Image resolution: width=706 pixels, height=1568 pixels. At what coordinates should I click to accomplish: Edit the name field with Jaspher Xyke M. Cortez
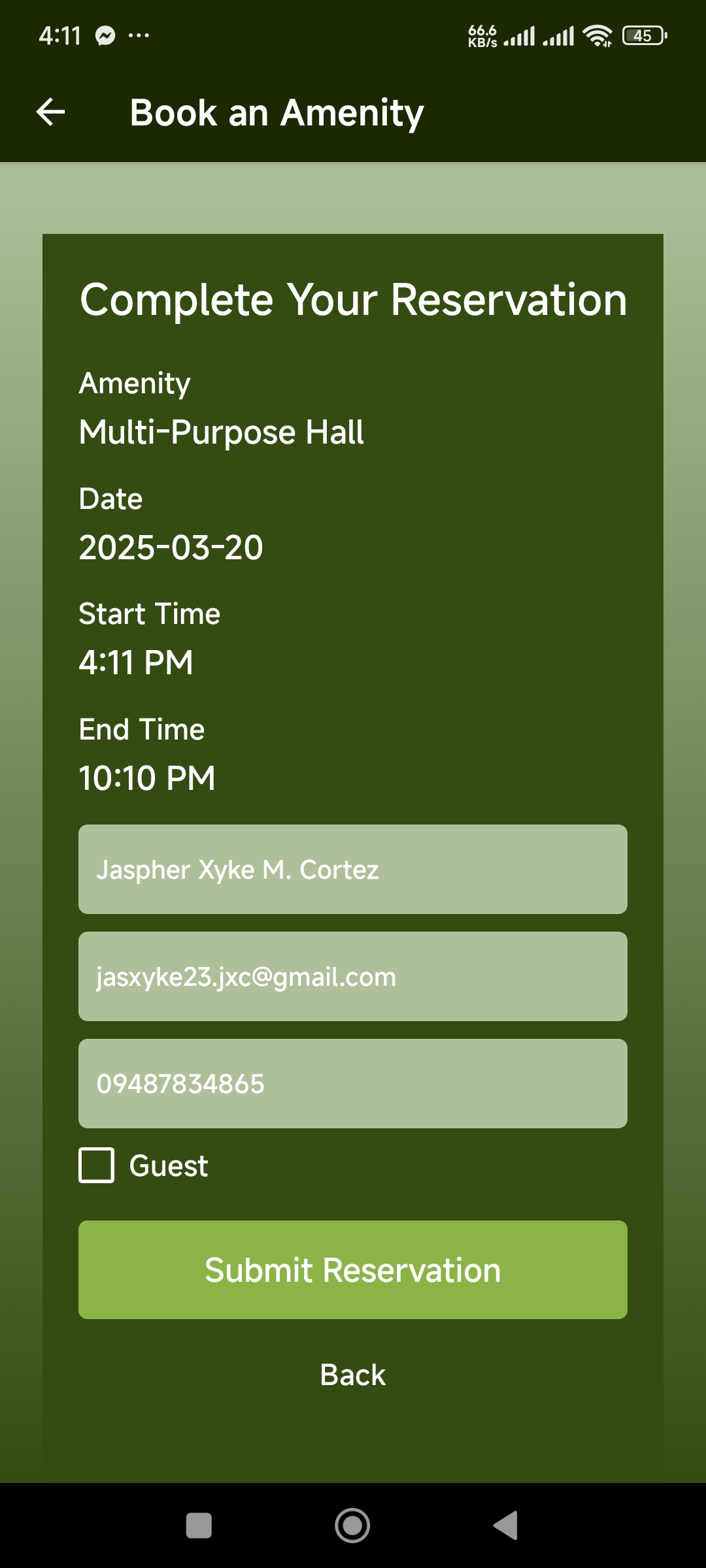353,869
